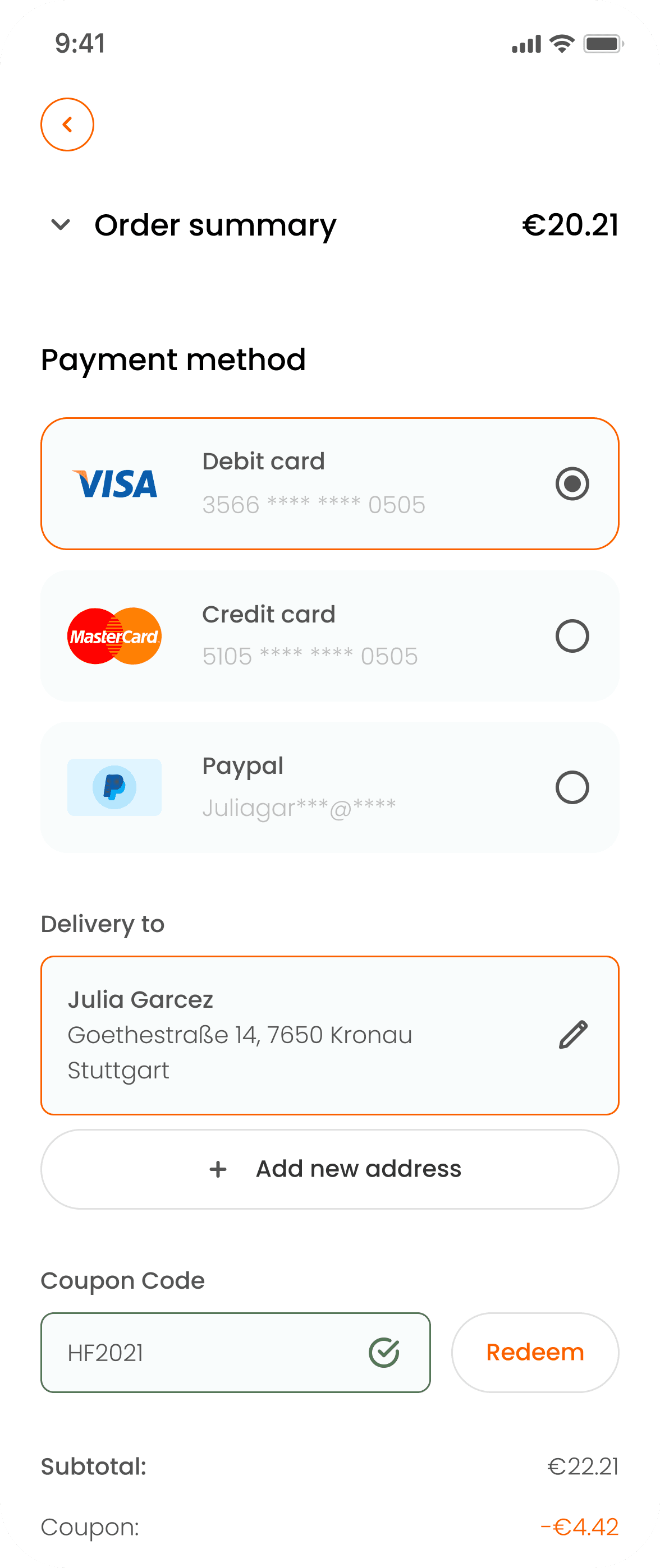Select Paypal as payment method
The image size is (660, 1568).
[329, 787]
